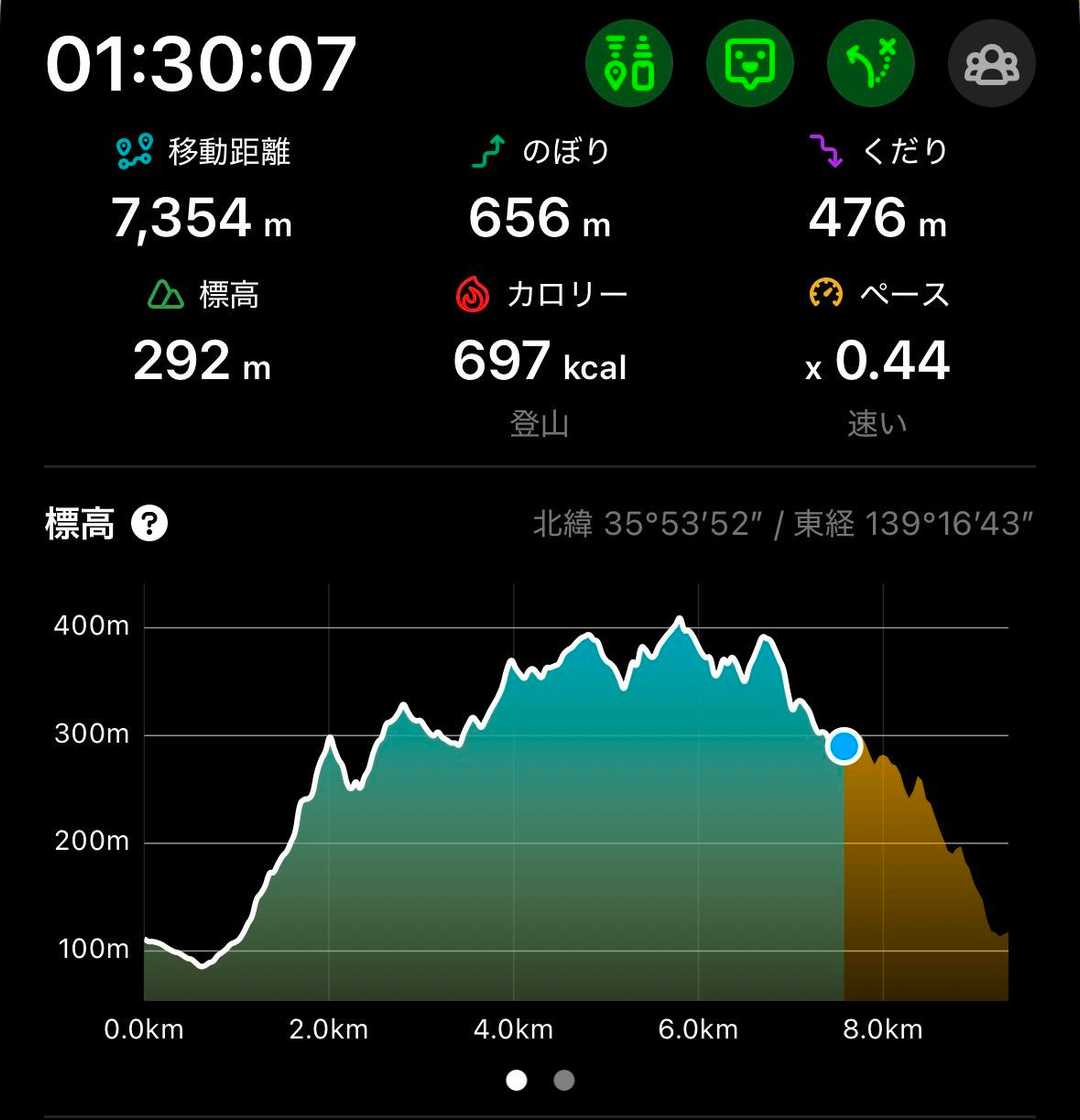The image size is (1080, 1120).
Task: Tap the green route path icon
Action: [871, 64]
